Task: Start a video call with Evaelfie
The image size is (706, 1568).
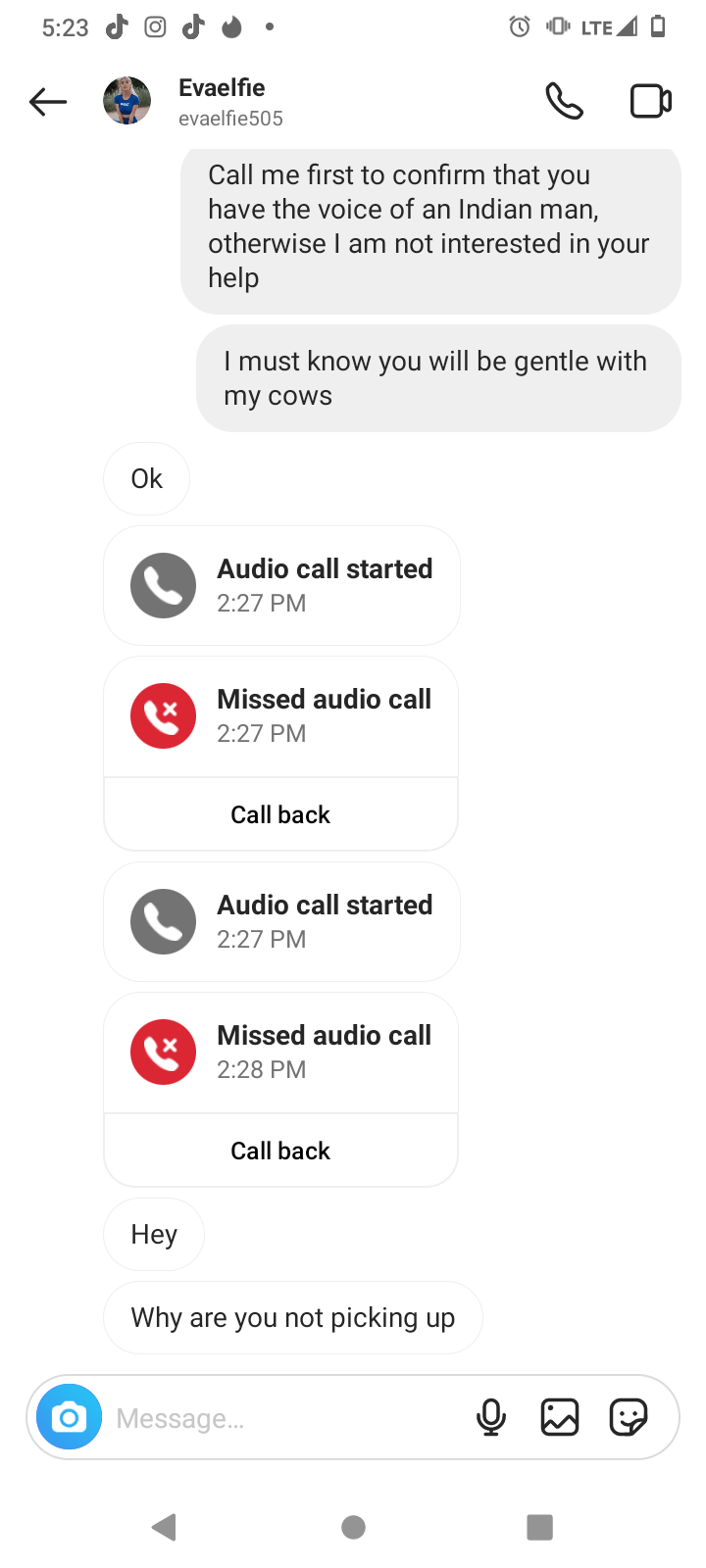Action: [x=650, y=101]
